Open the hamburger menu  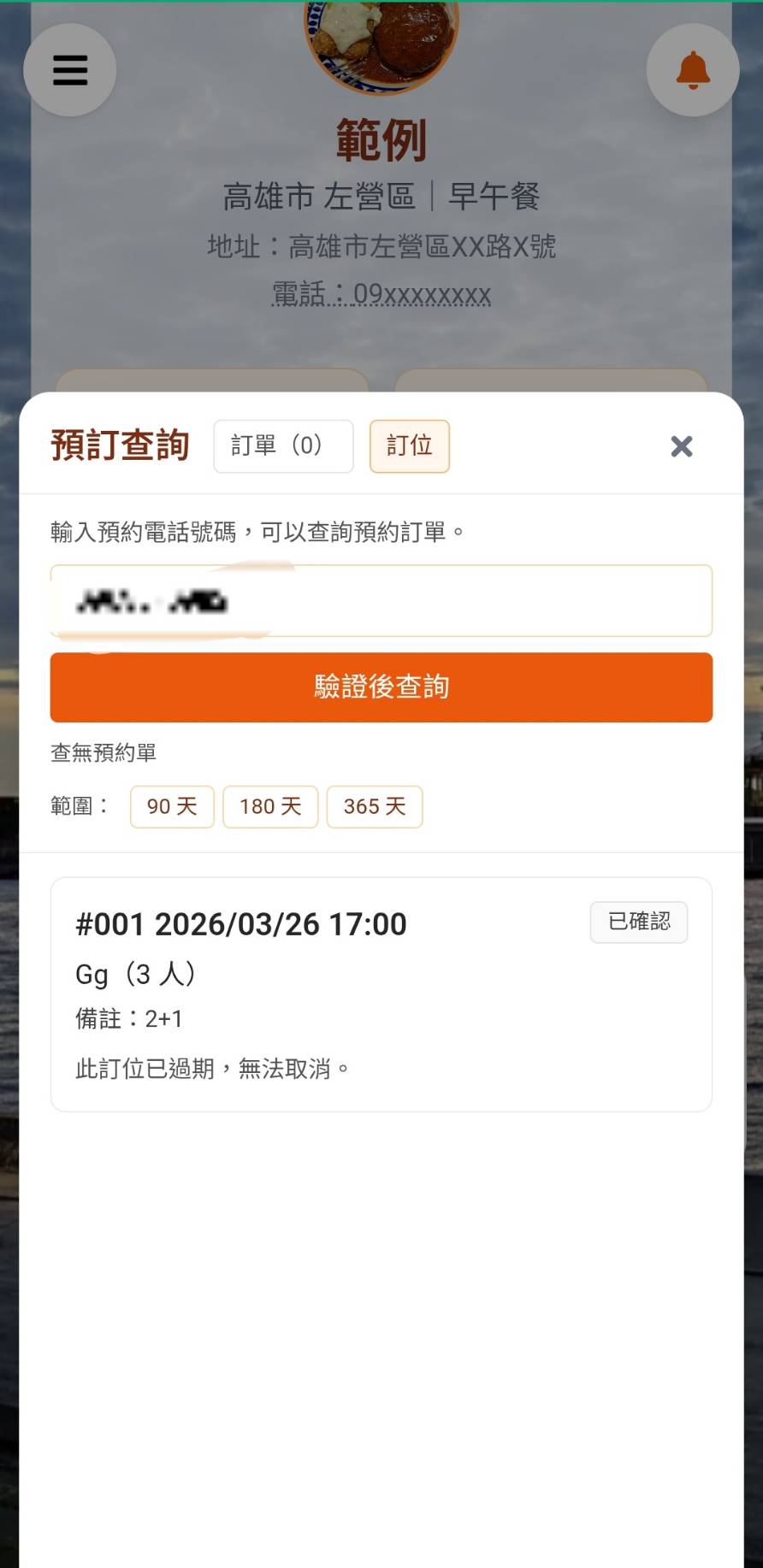tap(70, 70)
